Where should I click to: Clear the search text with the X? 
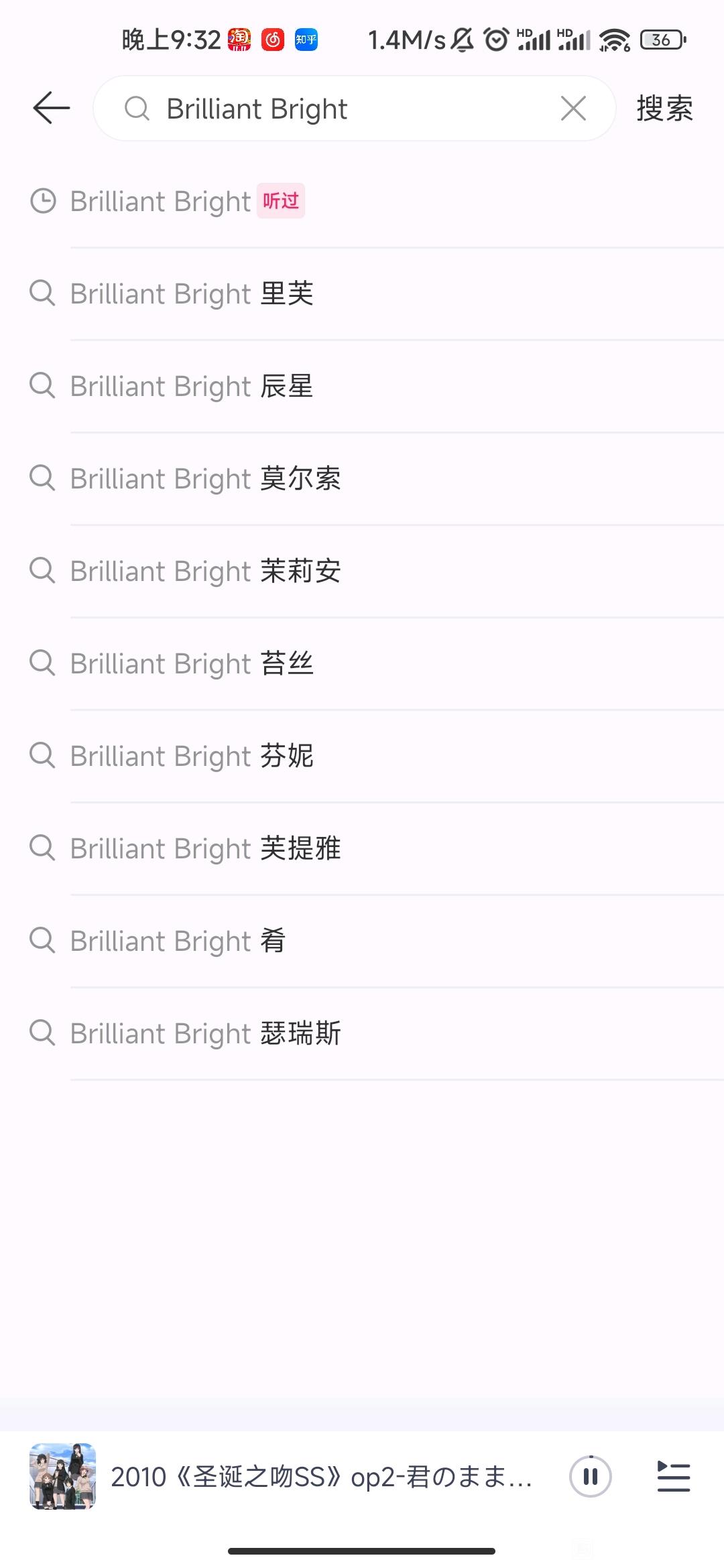coord(573,108)
